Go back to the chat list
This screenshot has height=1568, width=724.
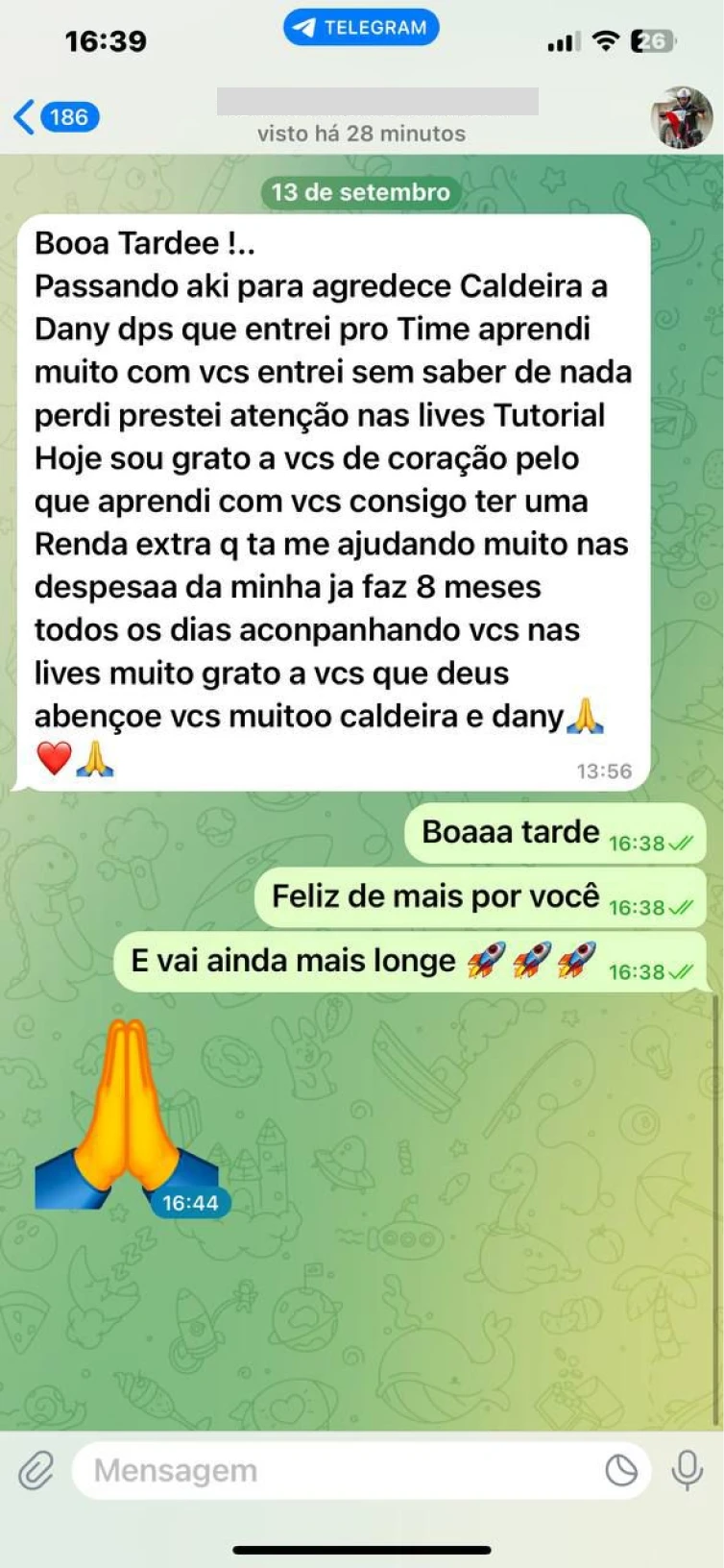click(56, 117)
